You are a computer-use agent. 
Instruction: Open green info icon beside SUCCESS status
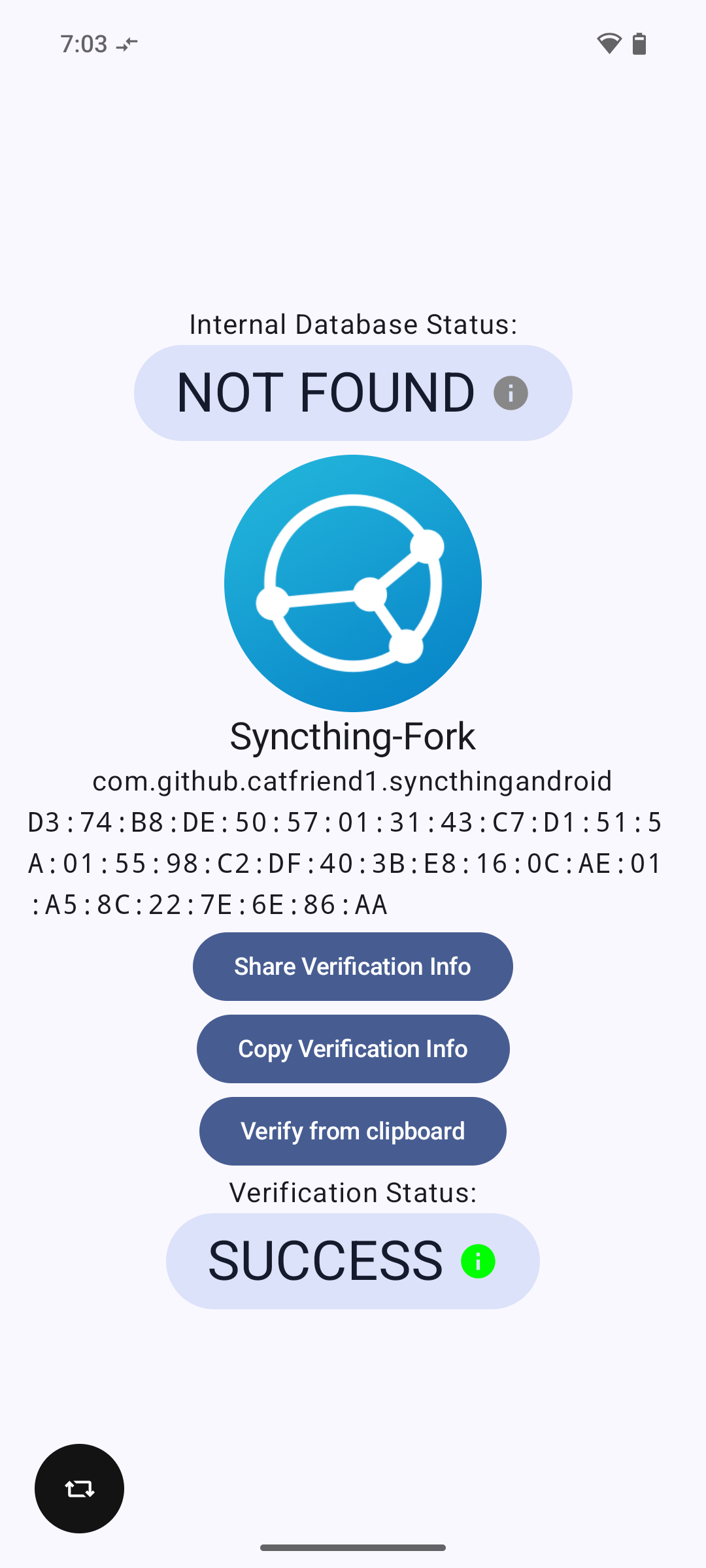[x=478, y=1261]
